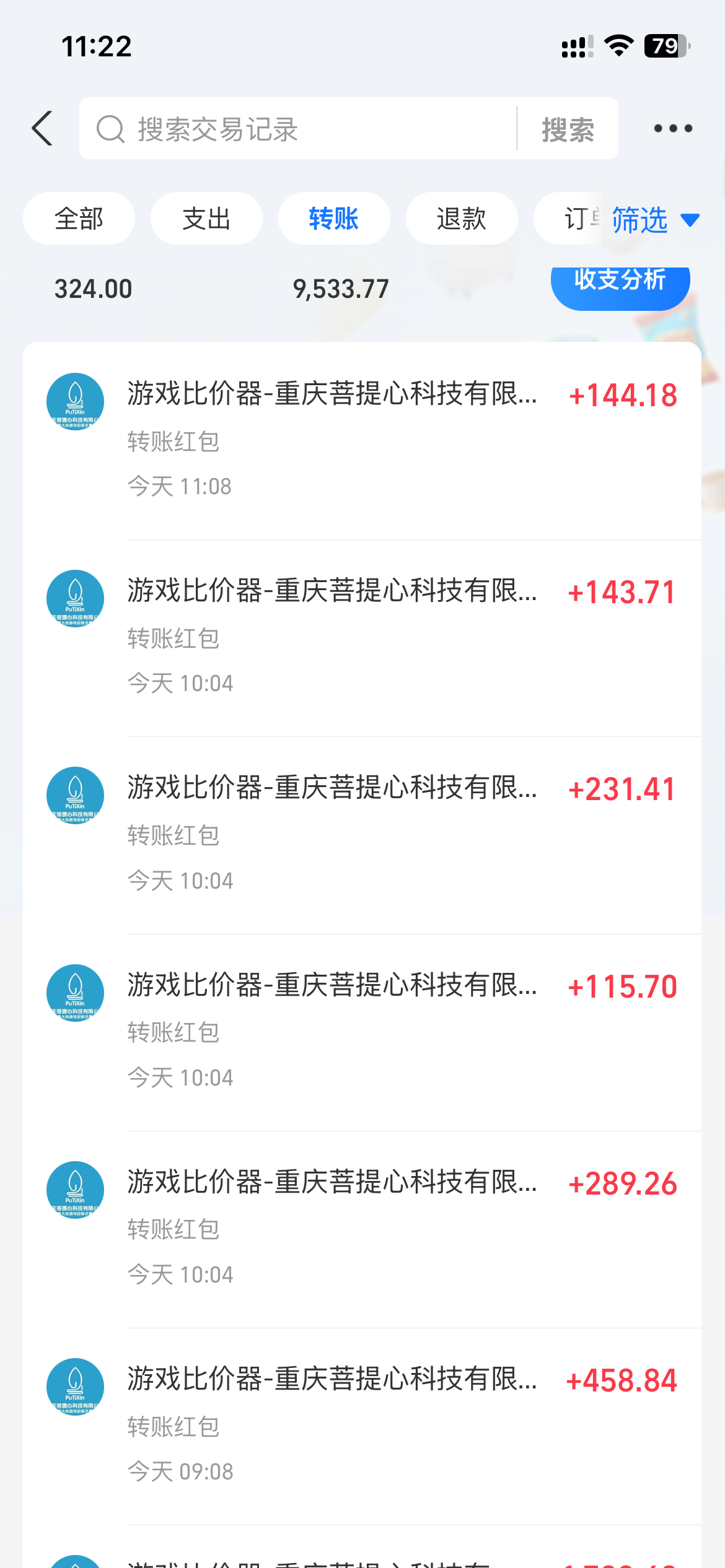Click the merchant avatar beside +458.84

[x=75, y=1387]
